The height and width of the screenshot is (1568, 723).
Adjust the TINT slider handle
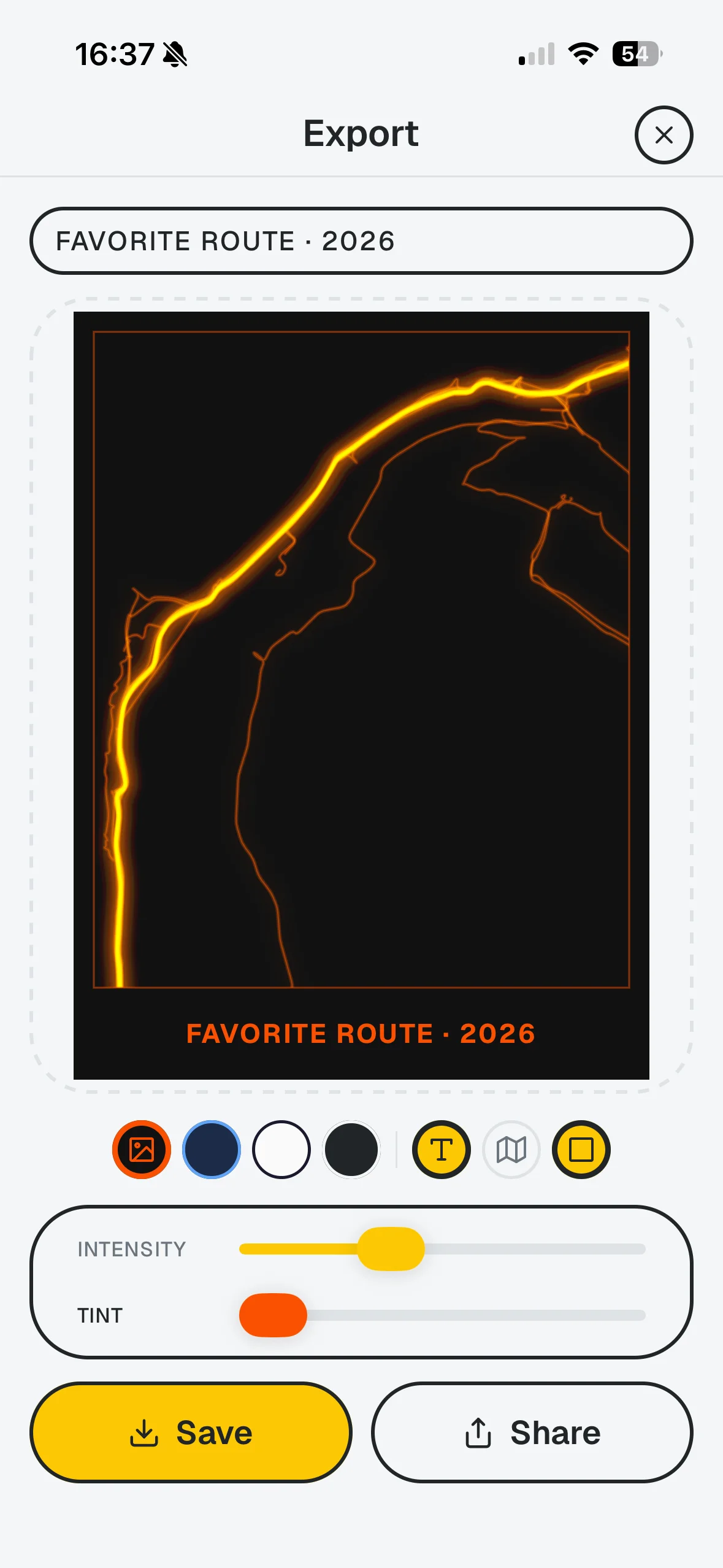coord(274,1315)
